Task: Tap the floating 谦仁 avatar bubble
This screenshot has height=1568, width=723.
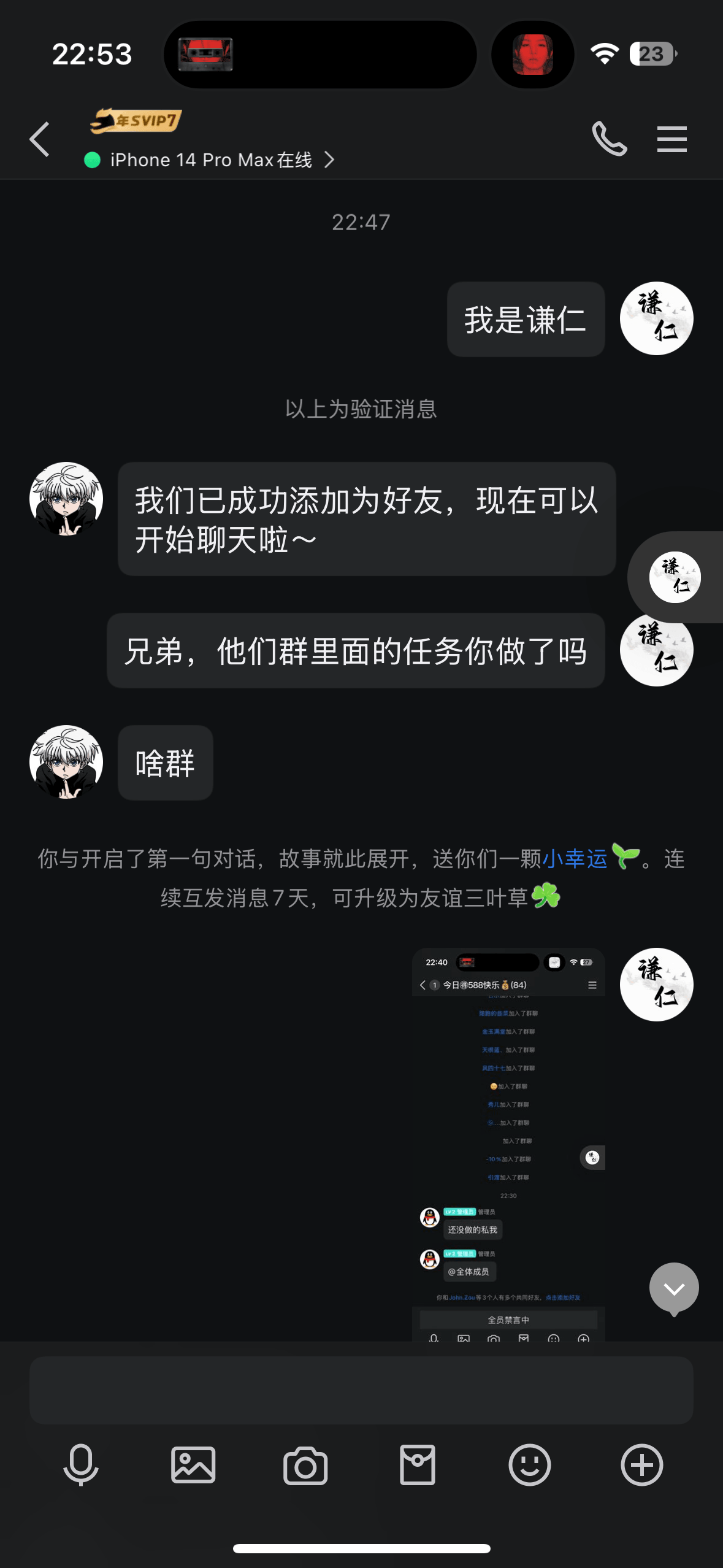Action: click(x=675, y=577)
